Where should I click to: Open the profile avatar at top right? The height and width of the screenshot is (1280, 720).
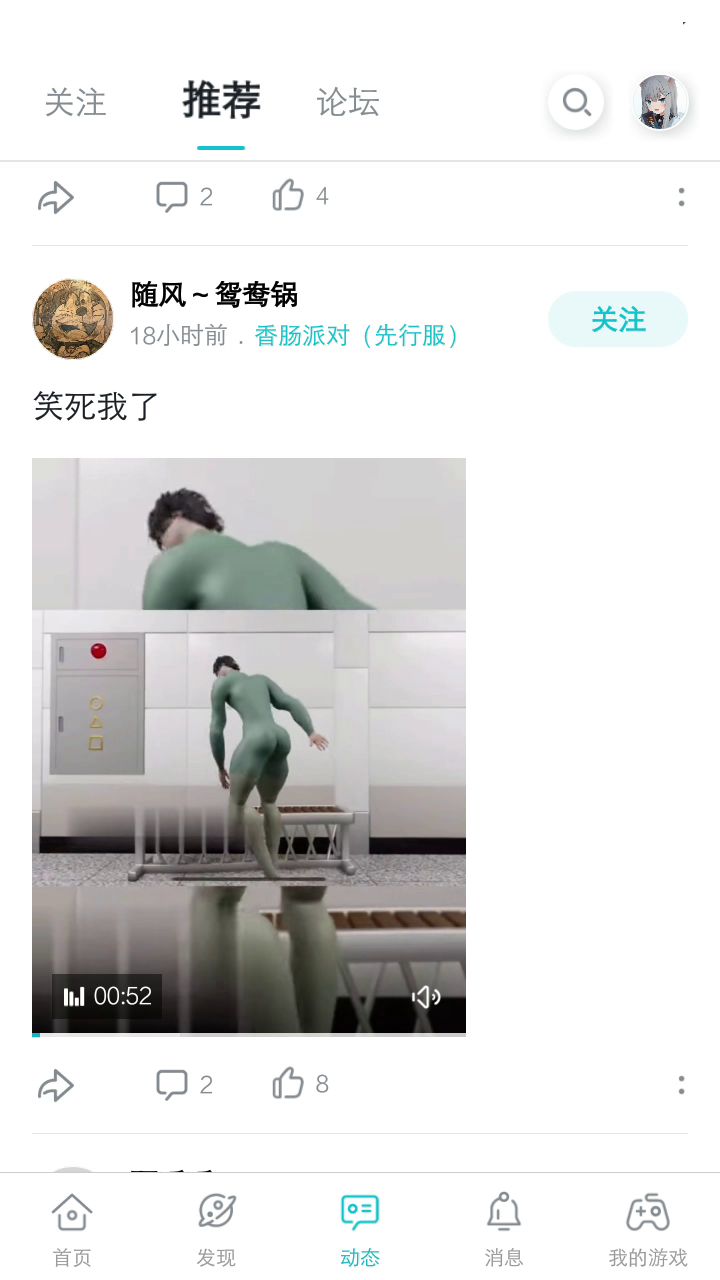tap(661, 102)
